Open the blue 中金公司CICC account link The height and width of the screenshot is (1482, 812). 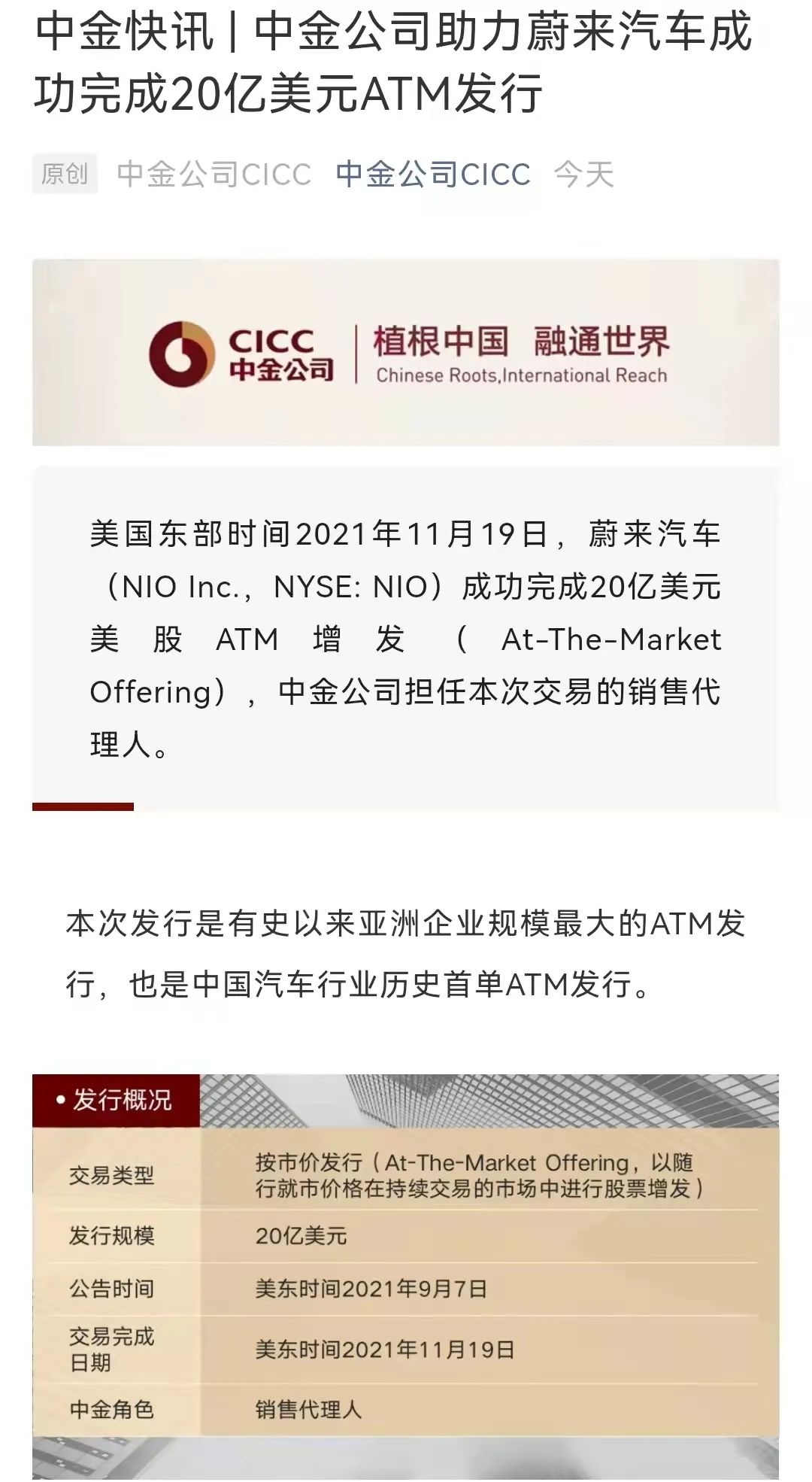433,175
